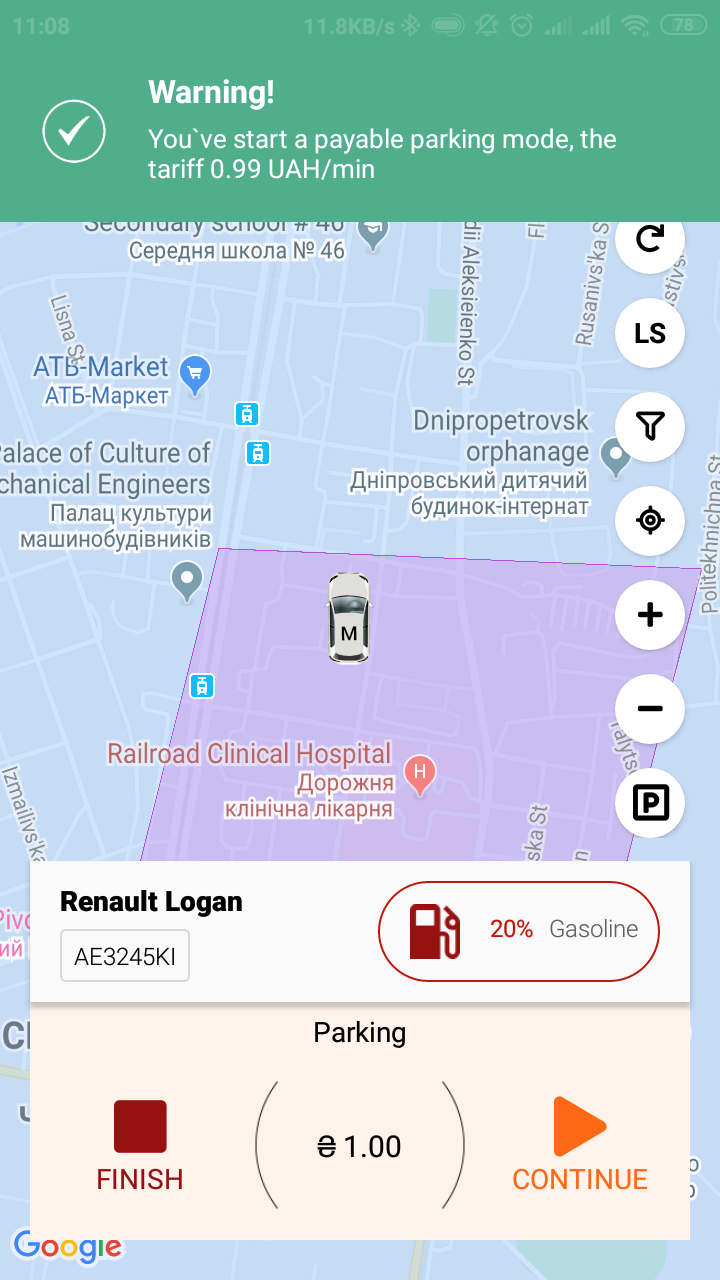Open the Railroad Clinical Hospital map pin
Image resolution: width=720 pixels, height=1280 pixels.
[x=420, y=774]
